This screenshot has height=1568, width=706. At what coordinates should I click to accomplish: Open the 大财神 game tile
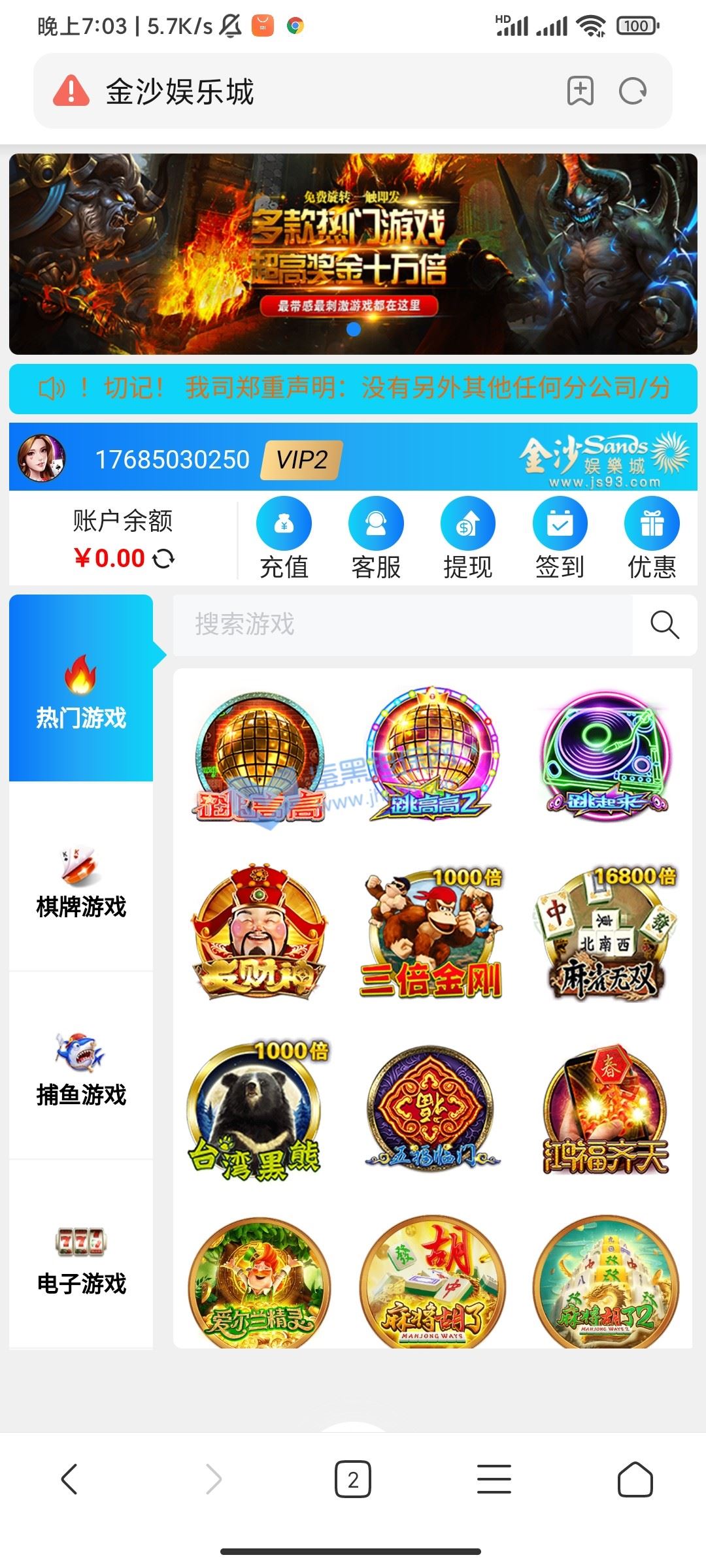tap(259, 934)
